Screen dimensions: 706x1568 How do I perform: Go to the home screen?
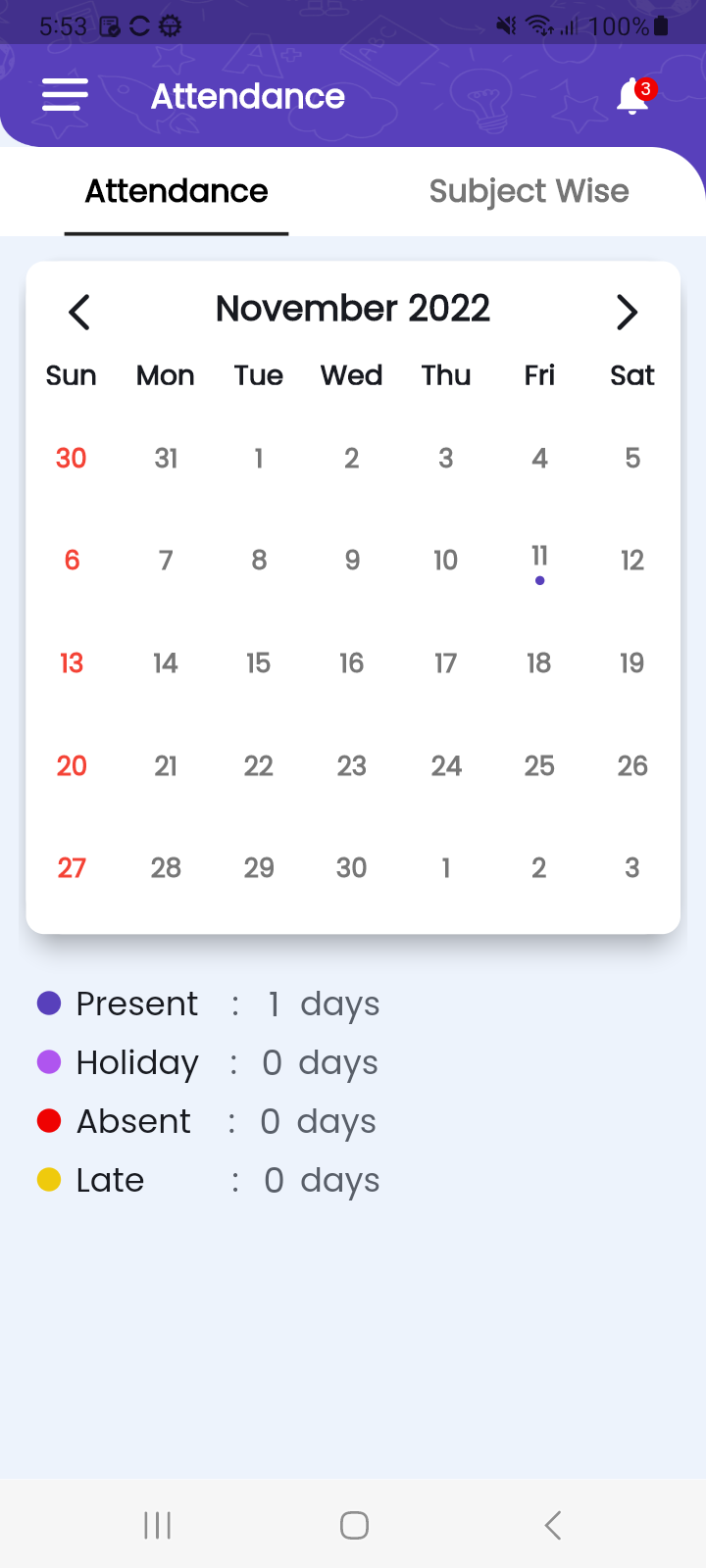tap(354, 1525)
